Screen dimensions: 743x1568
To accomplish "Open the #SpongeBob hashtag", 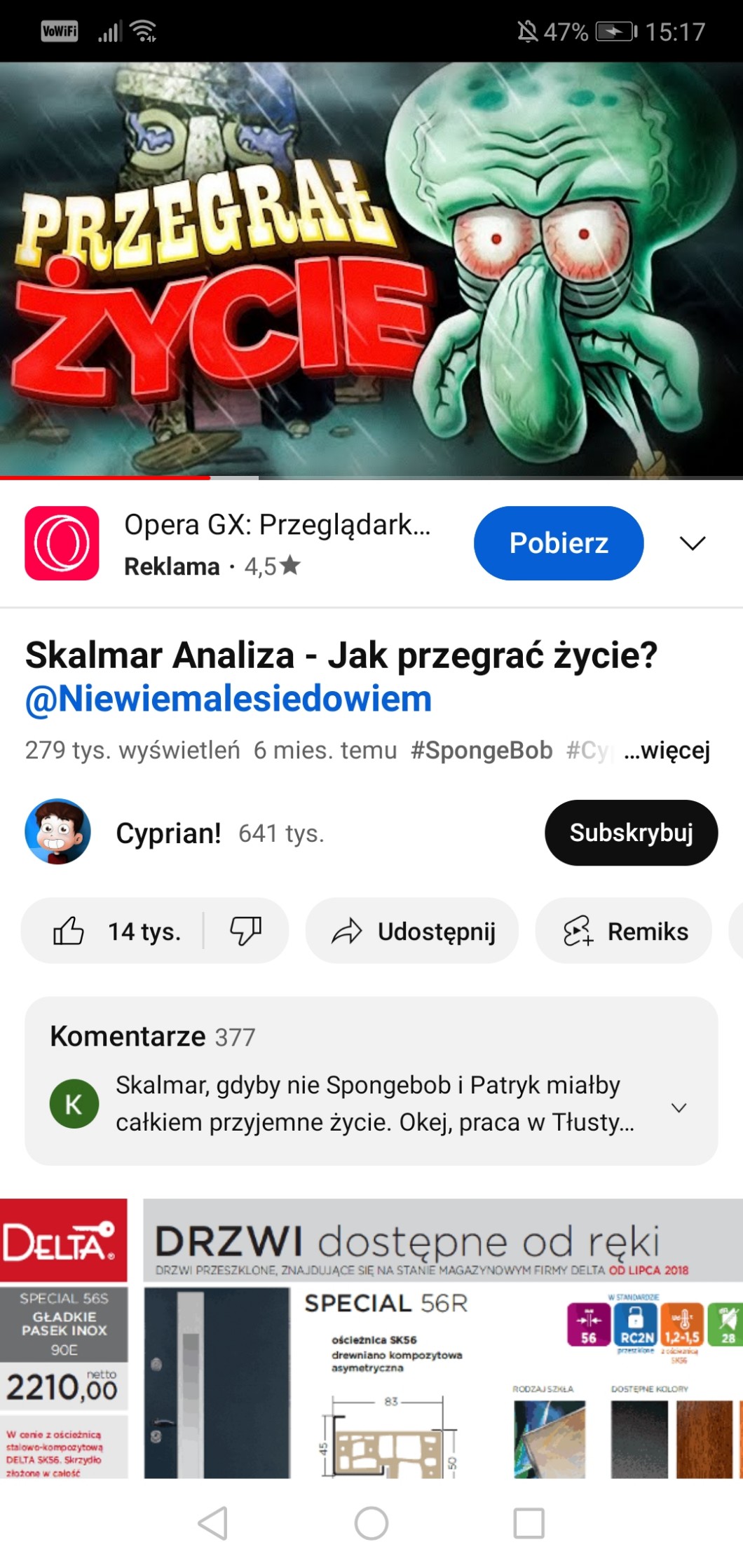I will pyautogui.click(x=481, y=750).
